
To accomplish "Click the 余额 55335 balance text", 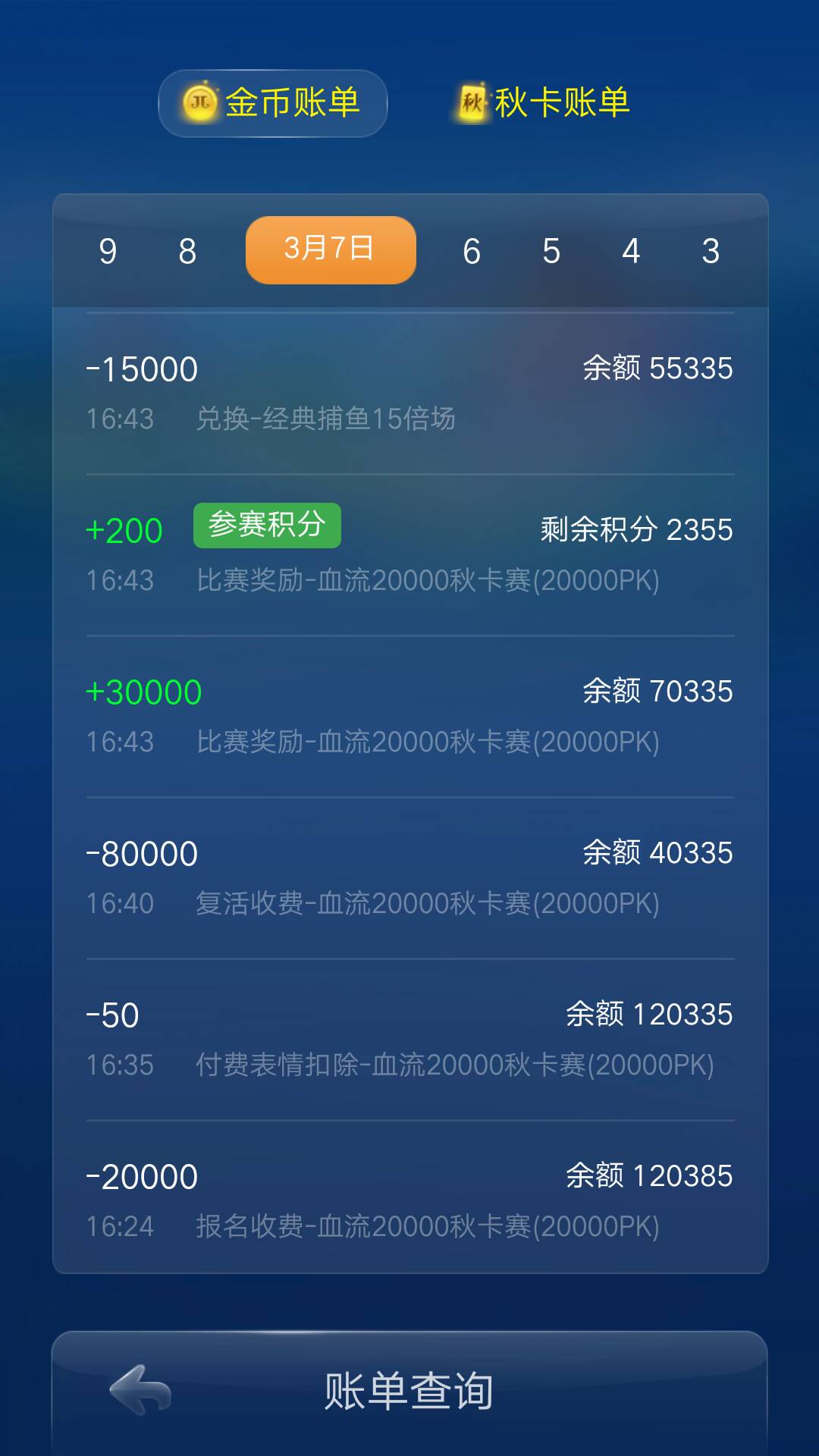I will (x=658, y=369).
